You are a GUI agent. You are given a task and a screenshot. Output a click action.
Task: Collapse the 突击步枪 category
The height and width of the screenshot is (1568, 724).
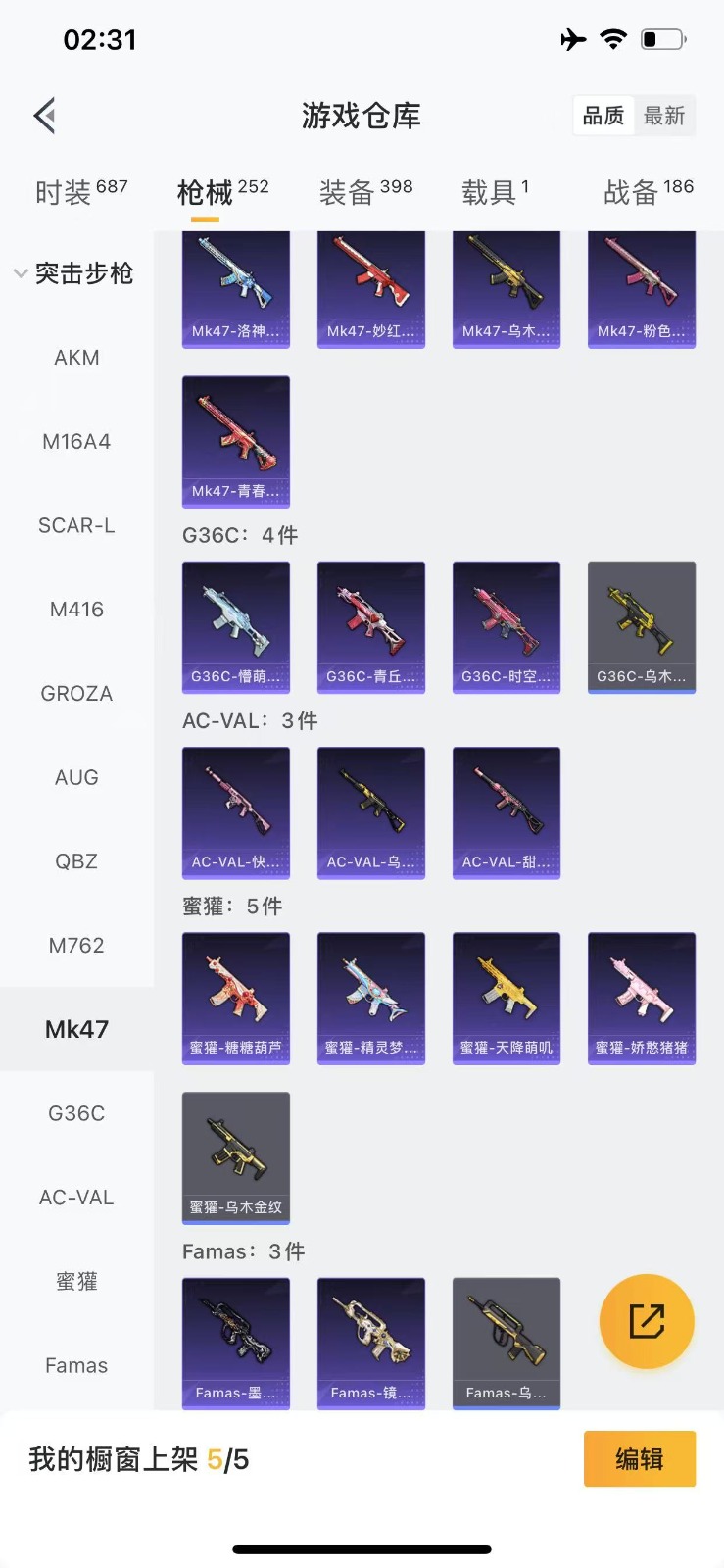[22, 273]
